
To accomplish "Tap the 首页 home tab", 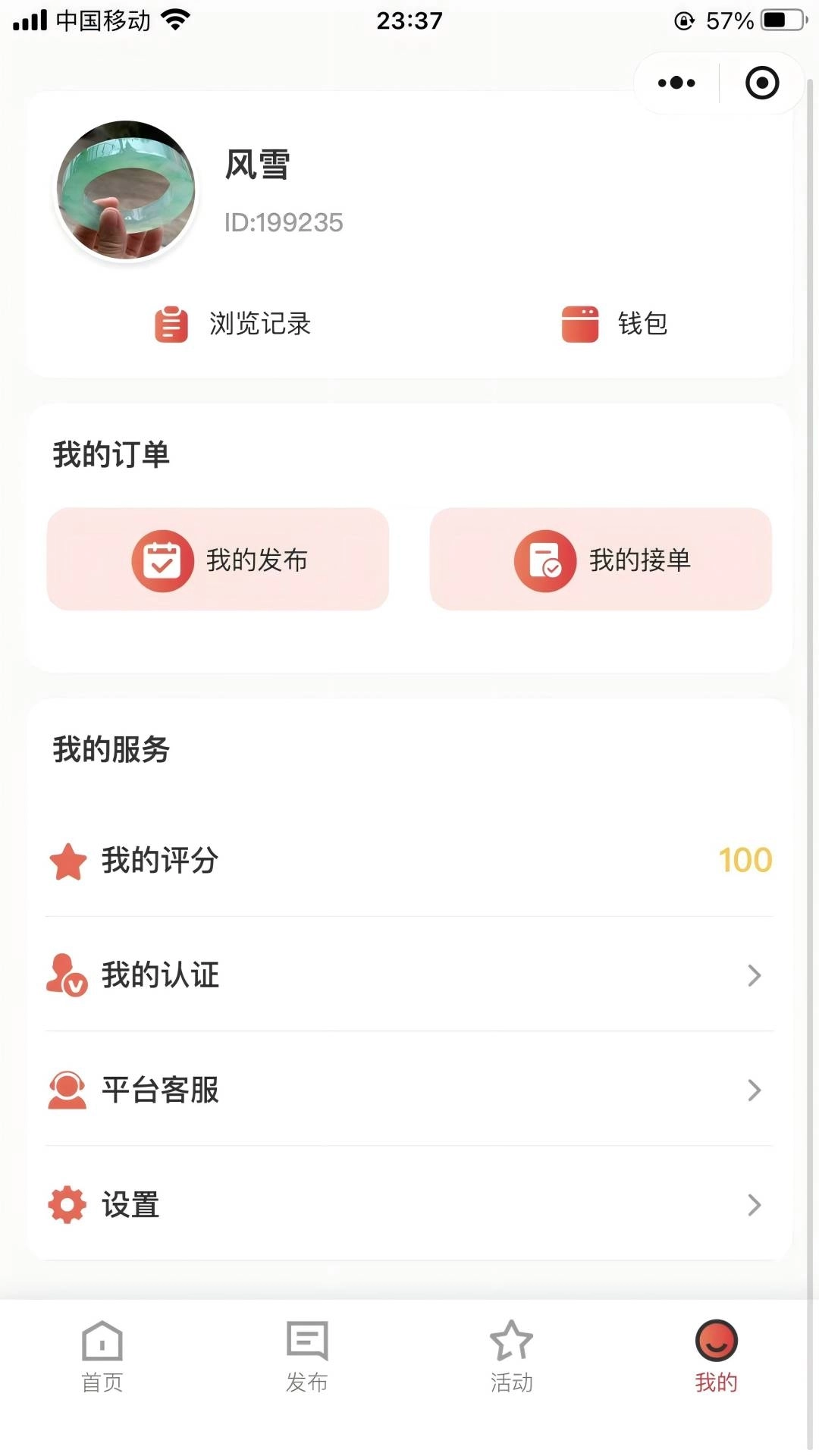I will coord(102,1357).
